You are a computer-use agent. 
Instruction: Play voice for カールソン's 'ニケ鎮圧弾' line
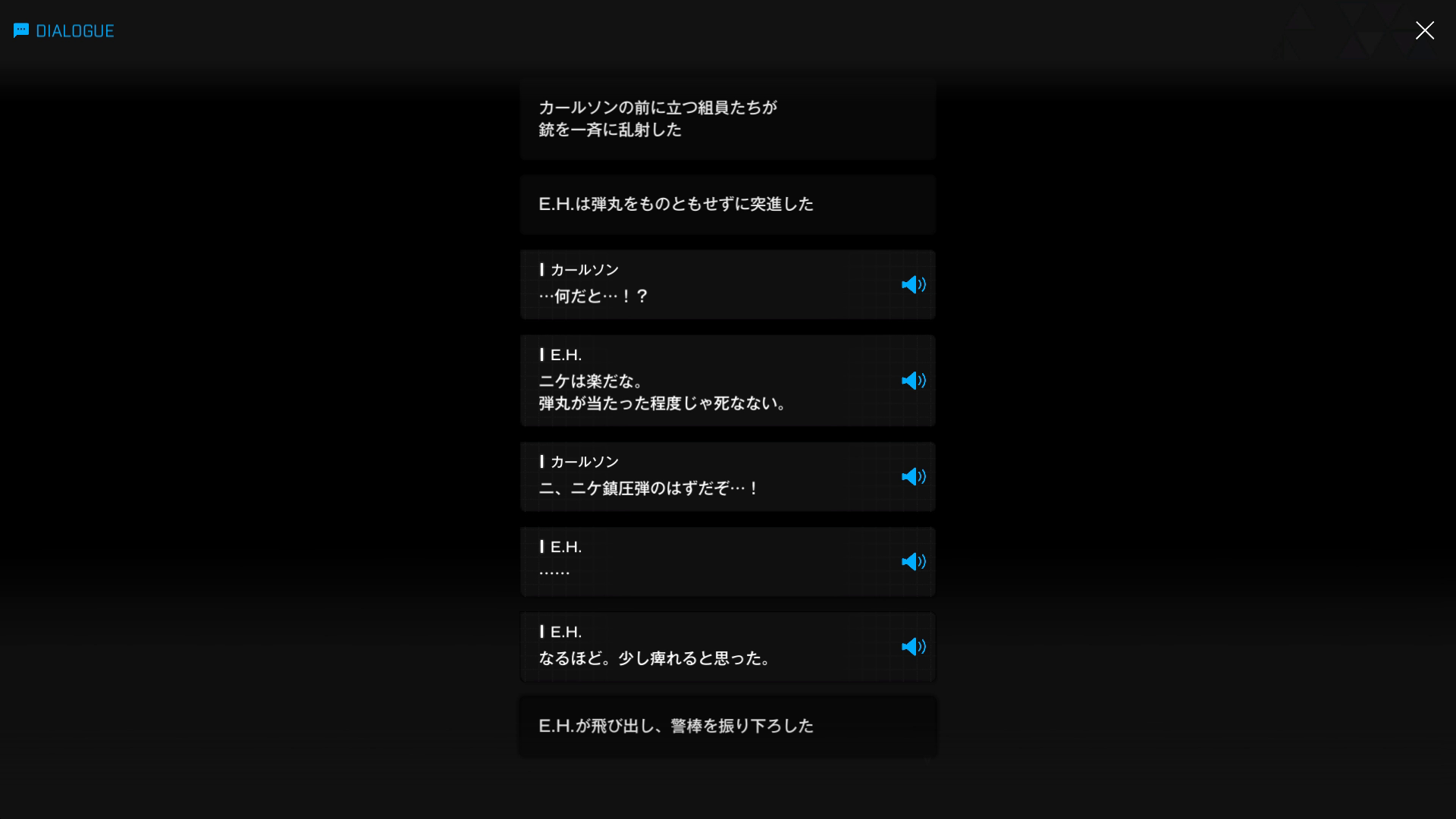point(913,477)
